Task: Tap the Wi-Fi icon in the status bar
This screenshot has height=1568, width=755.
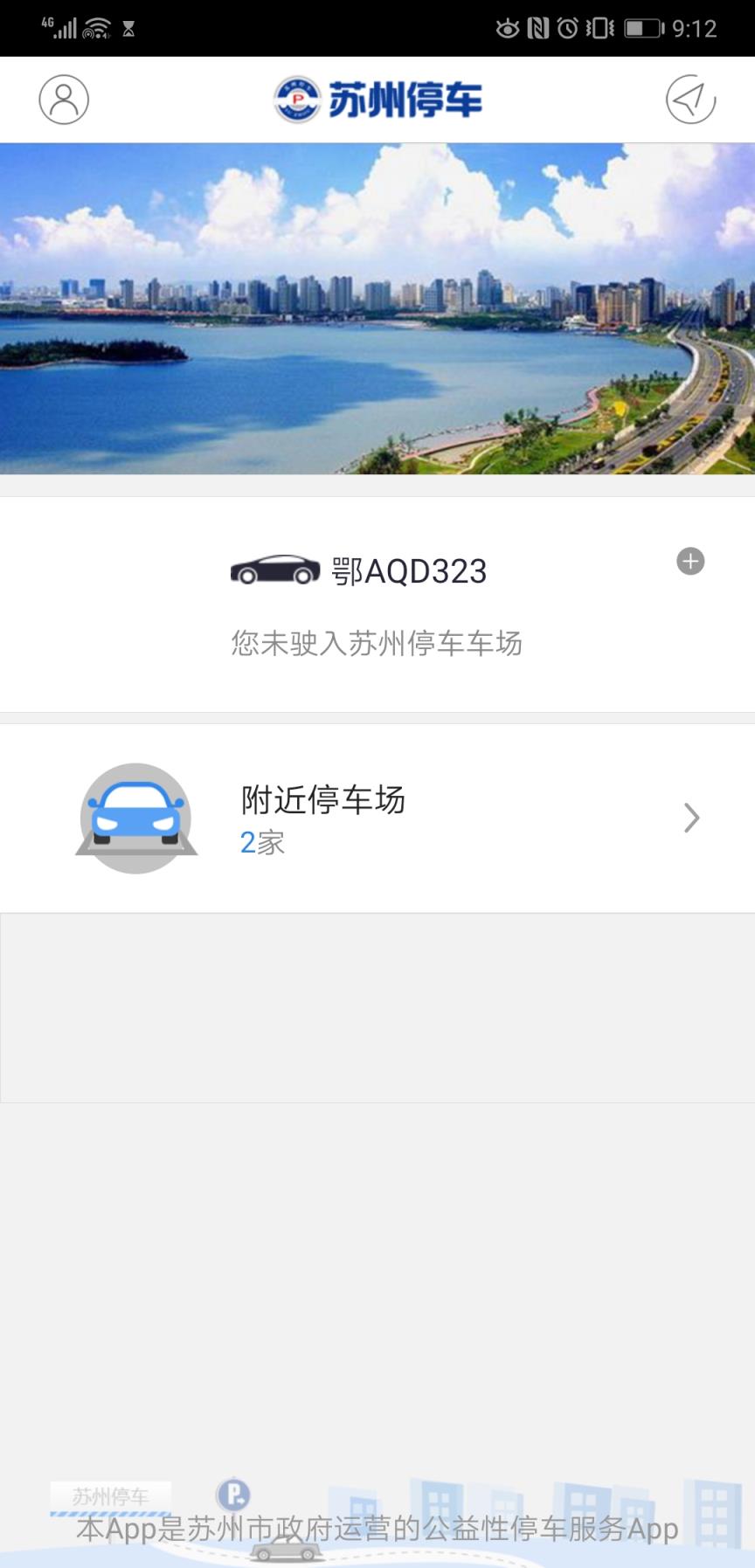Action: tap(94, 26)
